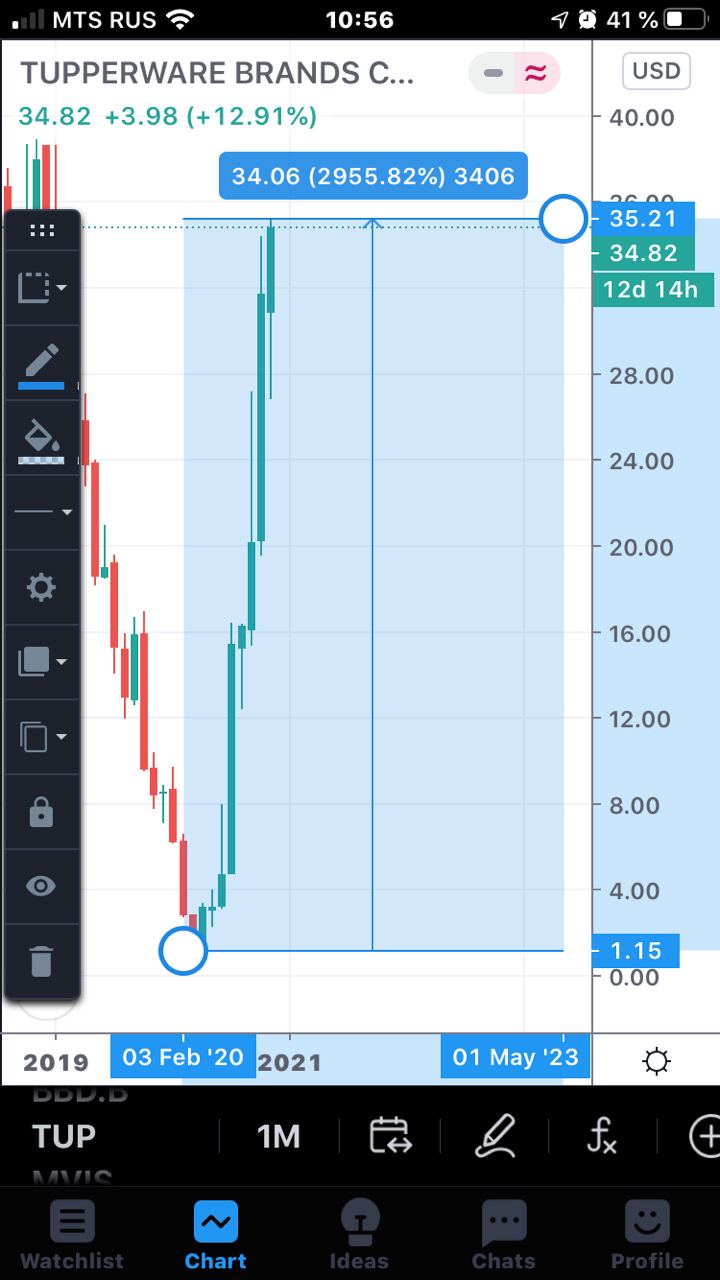Switch to the Ideas tab
The height and width of the screenshot is (1280, 720).
pos(359,1235)
